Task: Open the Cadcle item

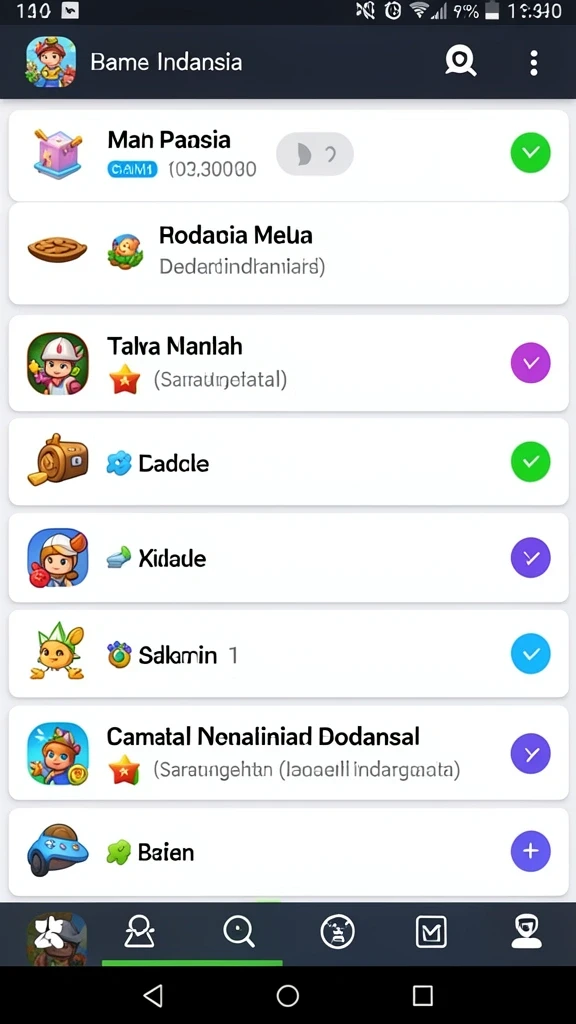Action: click(x=288, y=462)
